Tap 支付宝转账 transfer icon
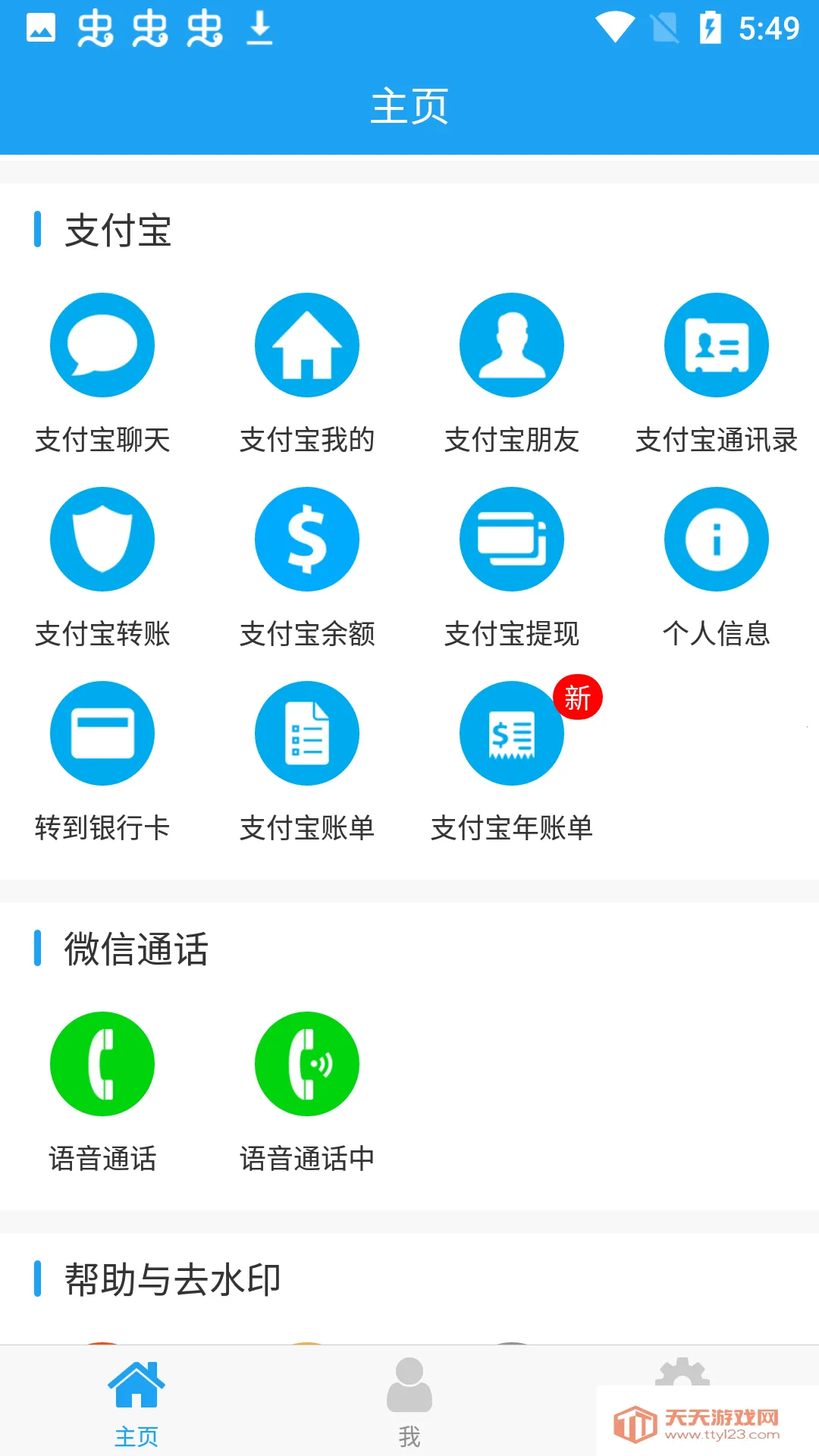The height and width of the screenshot is (1456, 819). click(x=102, y=540)
